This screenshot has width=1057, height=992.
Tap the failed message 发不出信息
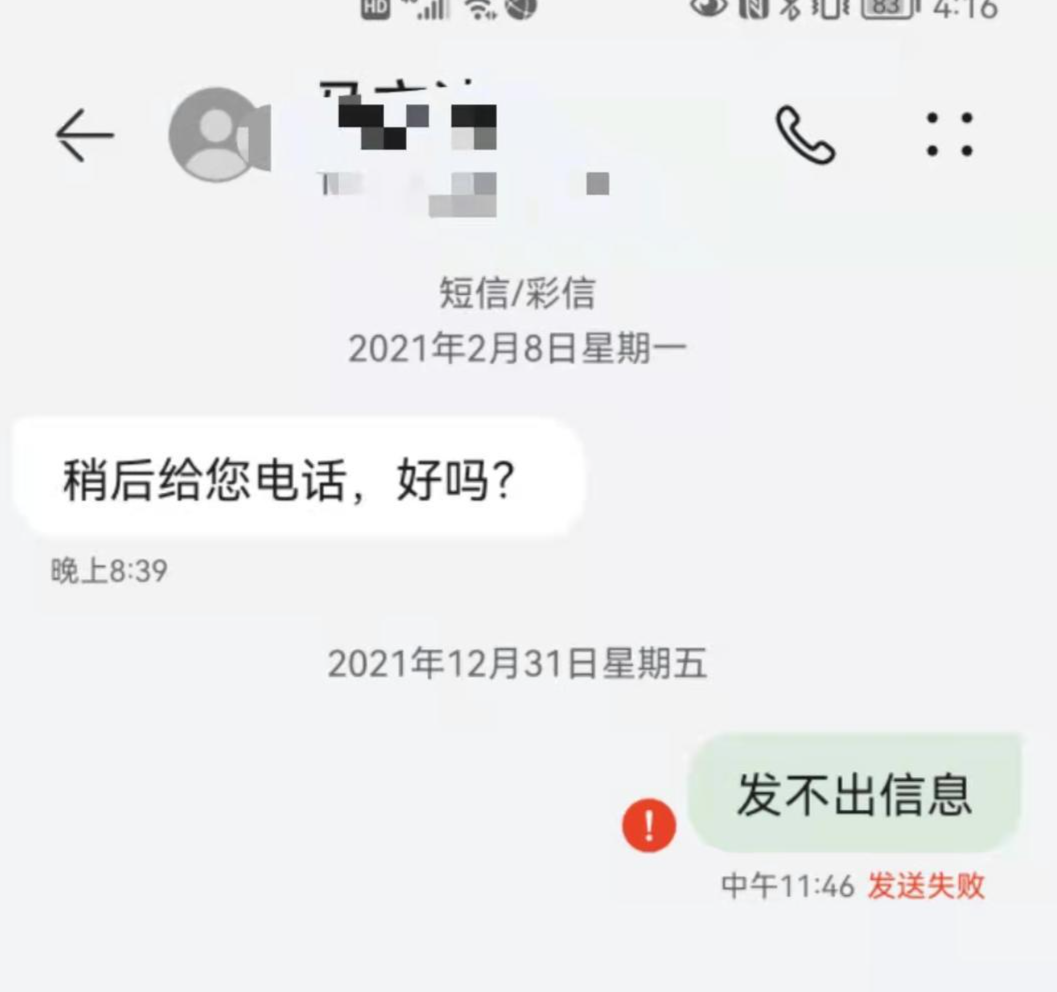855,794
